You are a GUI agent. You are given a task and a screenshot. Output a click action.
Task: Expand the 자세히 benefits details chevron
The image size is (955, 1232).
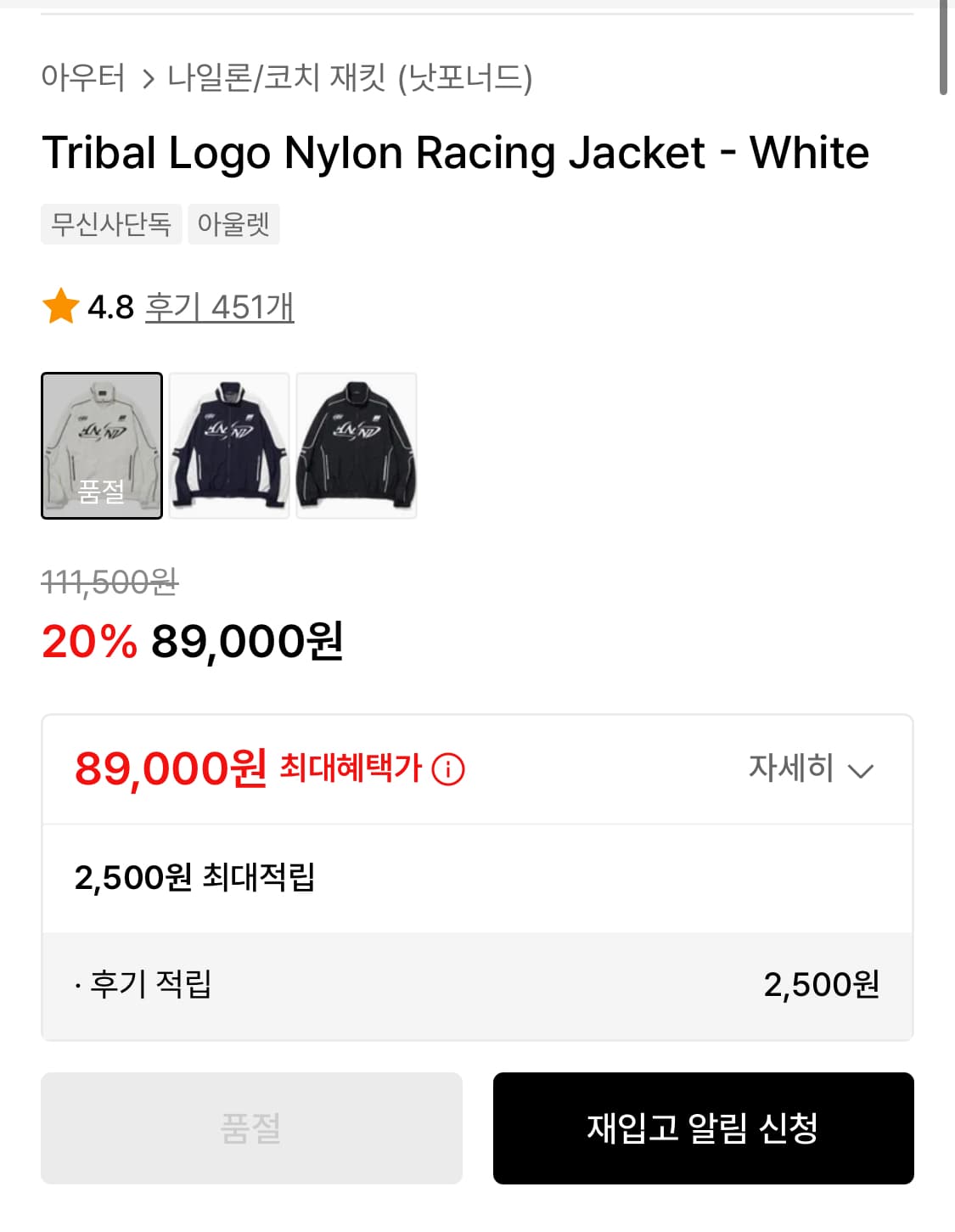point(860,771)
